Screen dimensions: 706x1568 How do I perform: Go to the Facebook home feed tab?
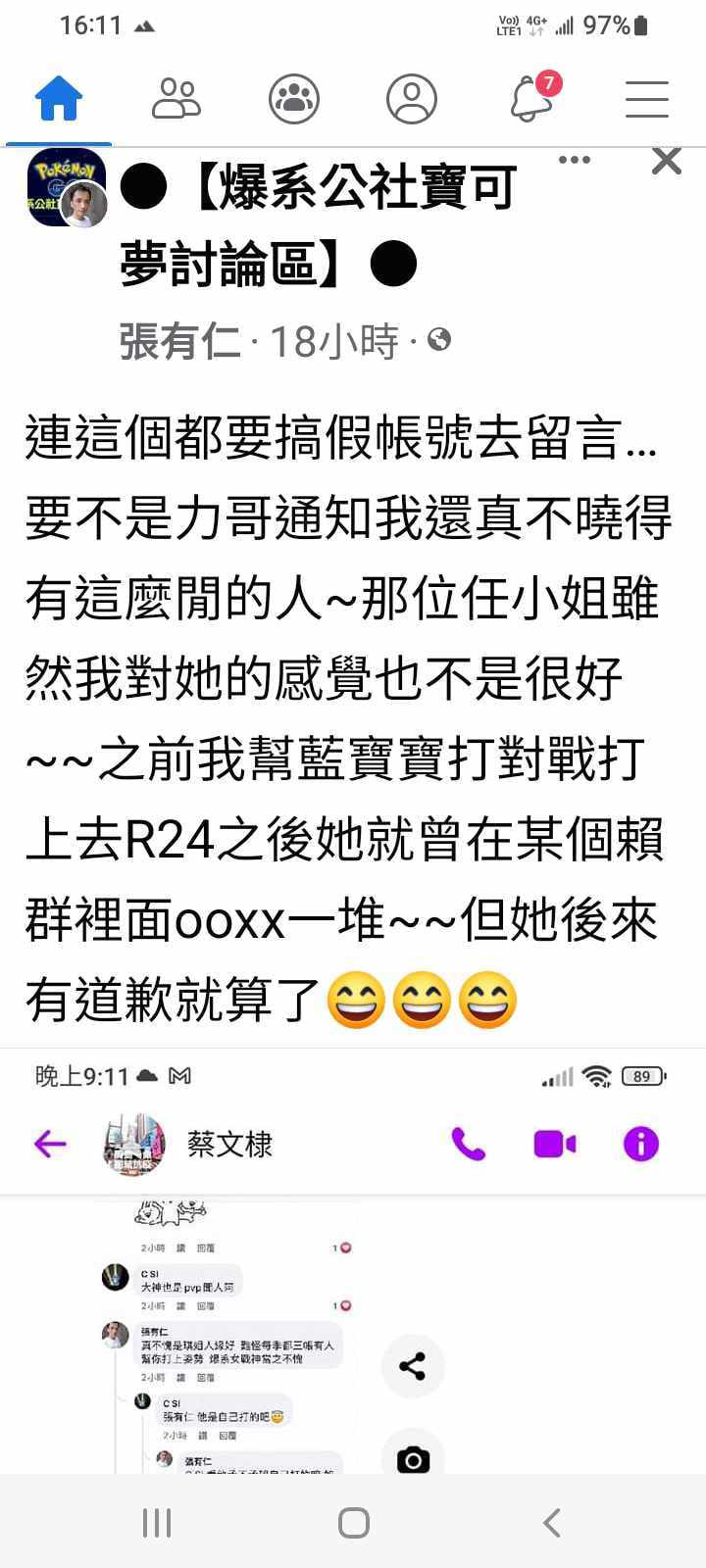59,99
